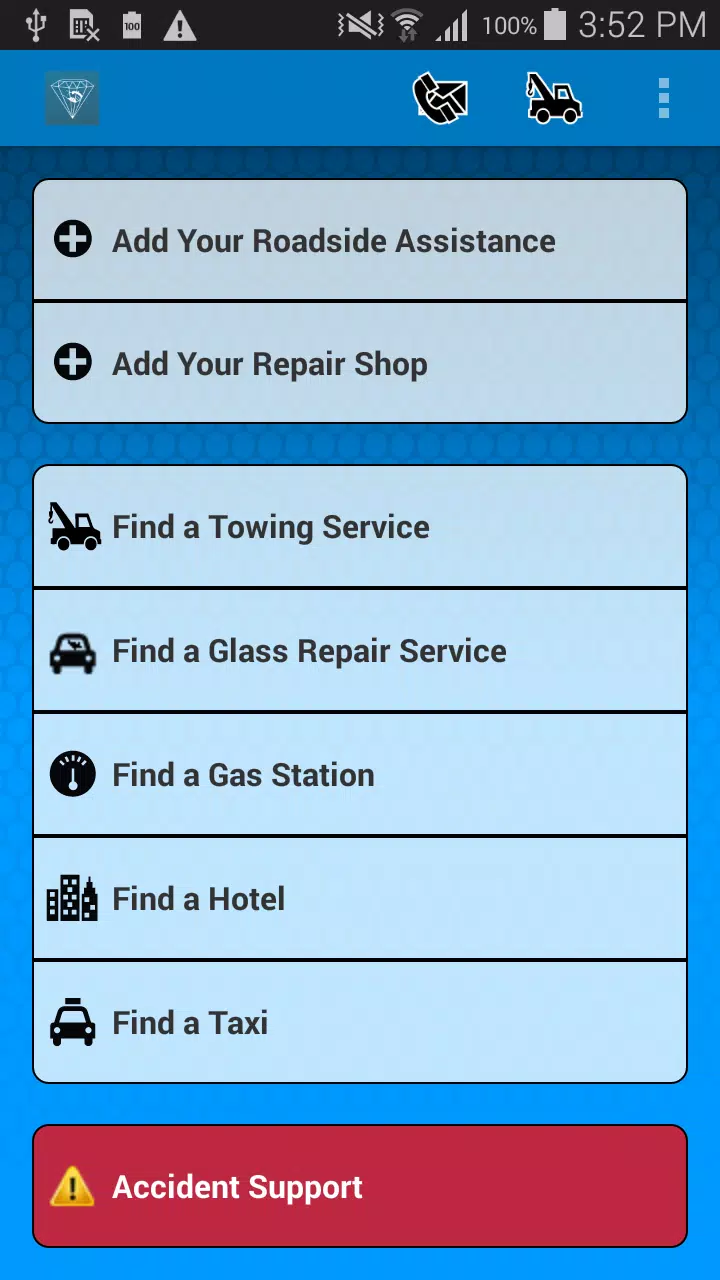Choose Find a Taxi
The image size is (720, 1280).
tap(360, 1022)
